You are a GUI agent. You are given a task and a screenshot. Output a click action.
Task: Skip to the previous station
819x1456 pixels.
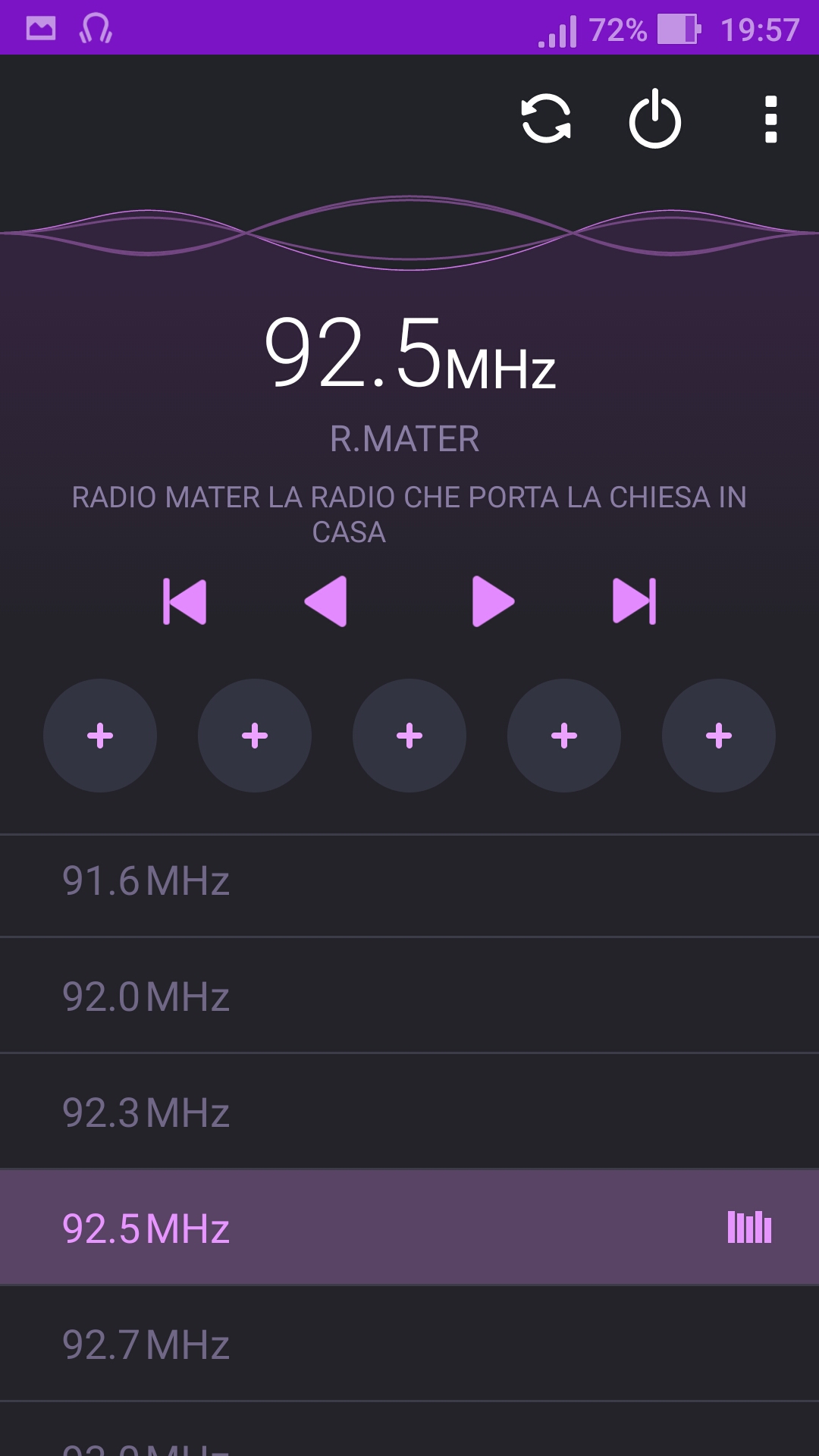(x=184, y=602)
